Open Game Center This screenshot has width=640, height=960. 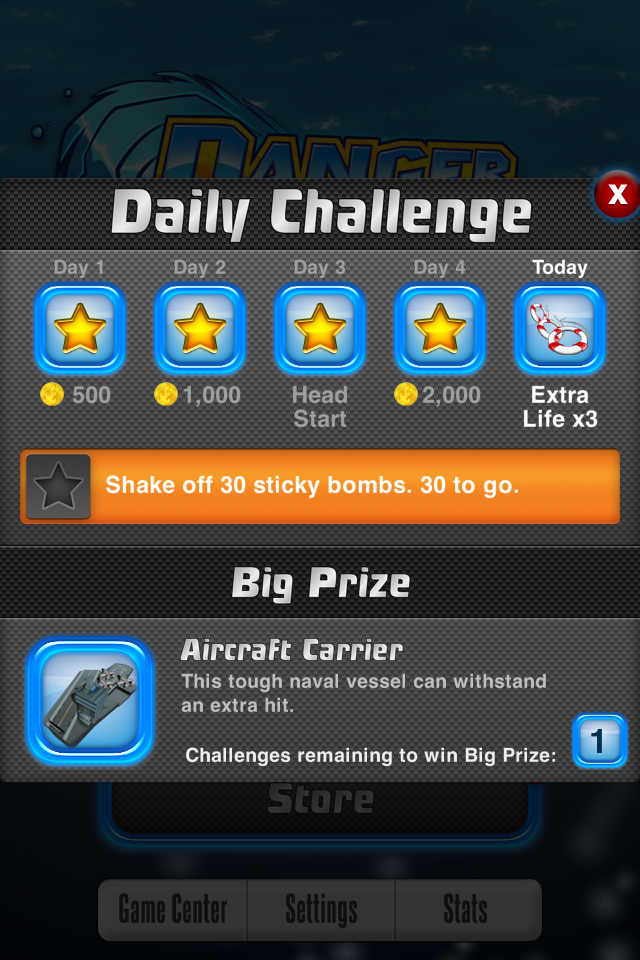click(x=173, y=910)
